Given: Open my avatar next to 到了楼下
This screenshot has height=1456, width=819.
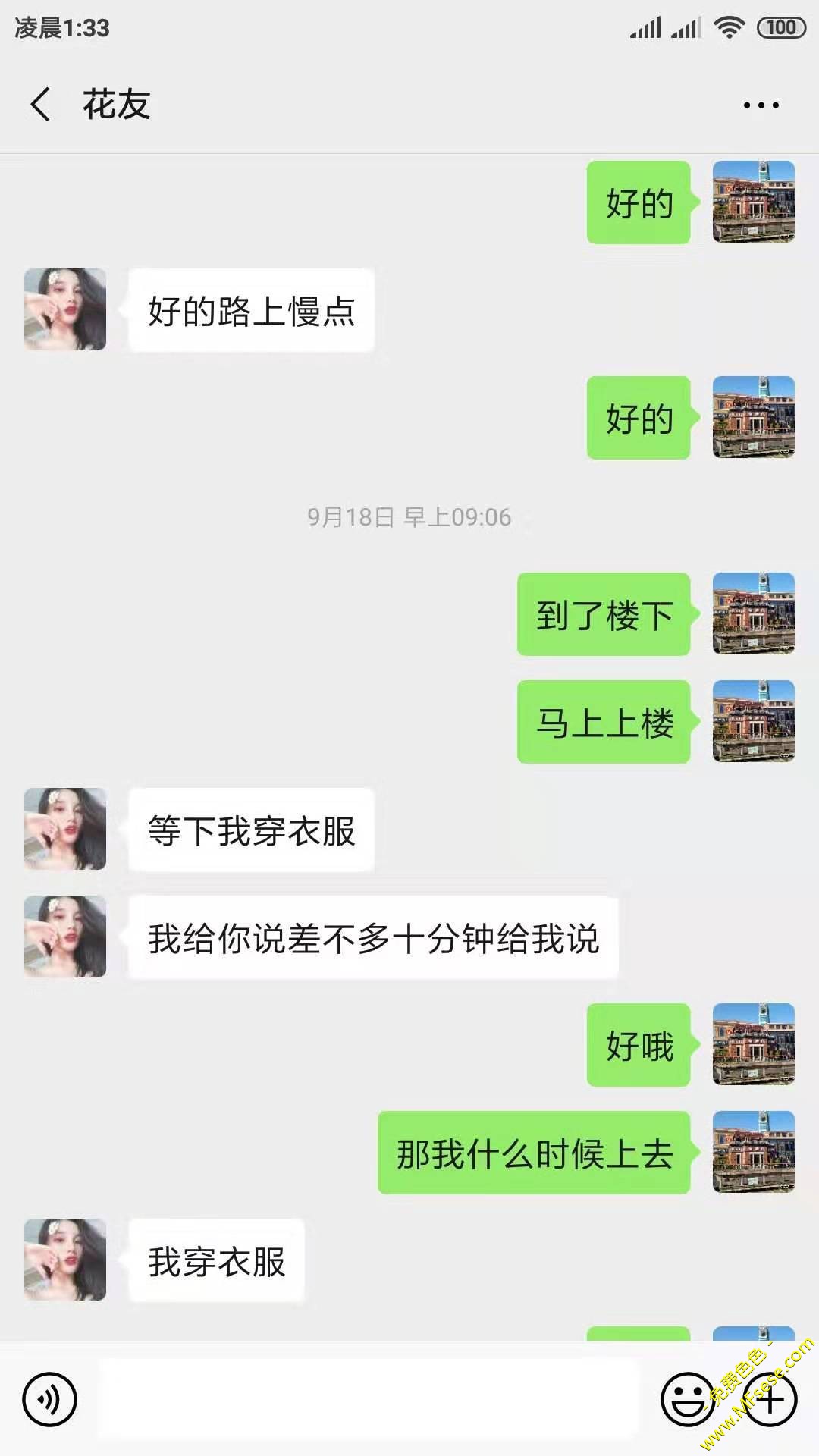Looking at the screenshot, I should click(x=753, y=613).
